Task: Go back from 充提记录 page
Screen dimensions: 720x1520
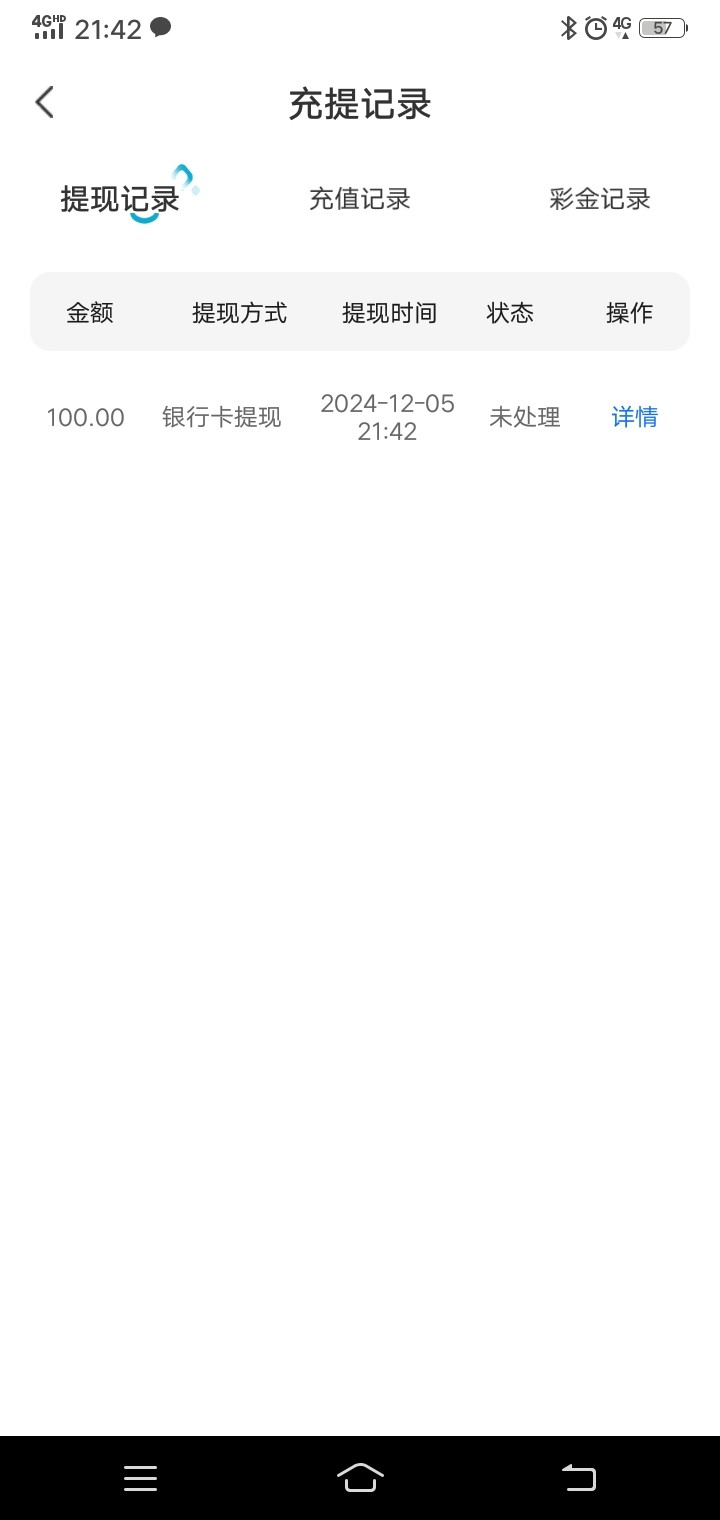Action: pos(45,102)
